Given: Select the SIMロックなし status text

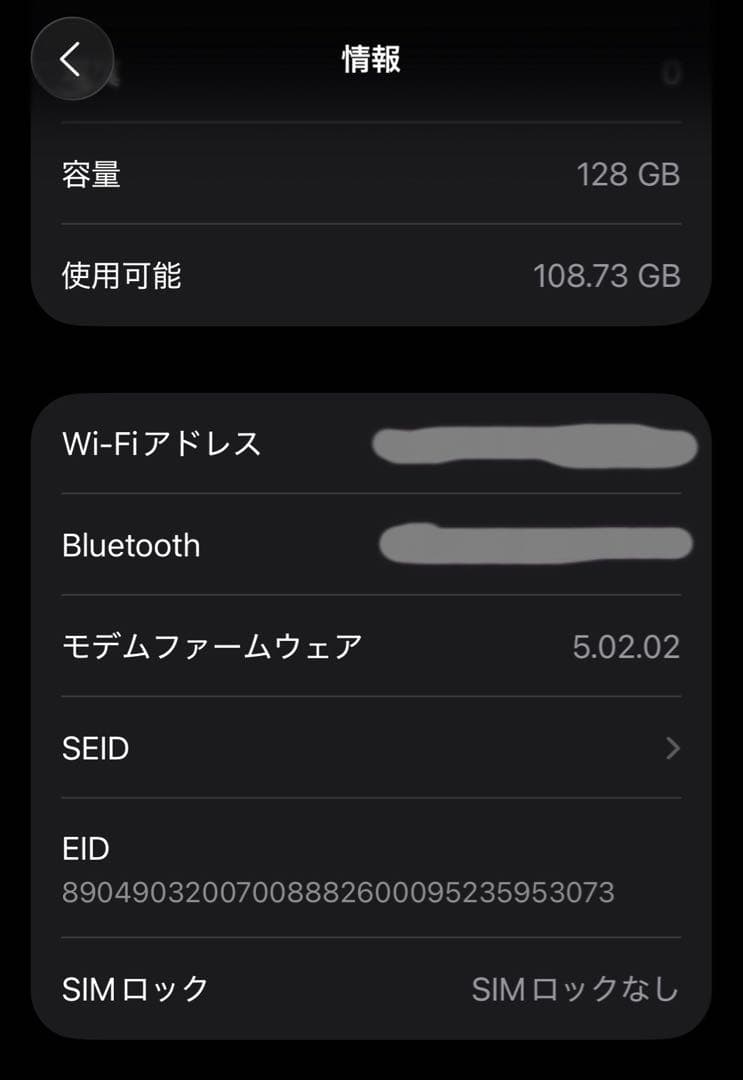Looking at the screenshot, I should pos(573,988).
